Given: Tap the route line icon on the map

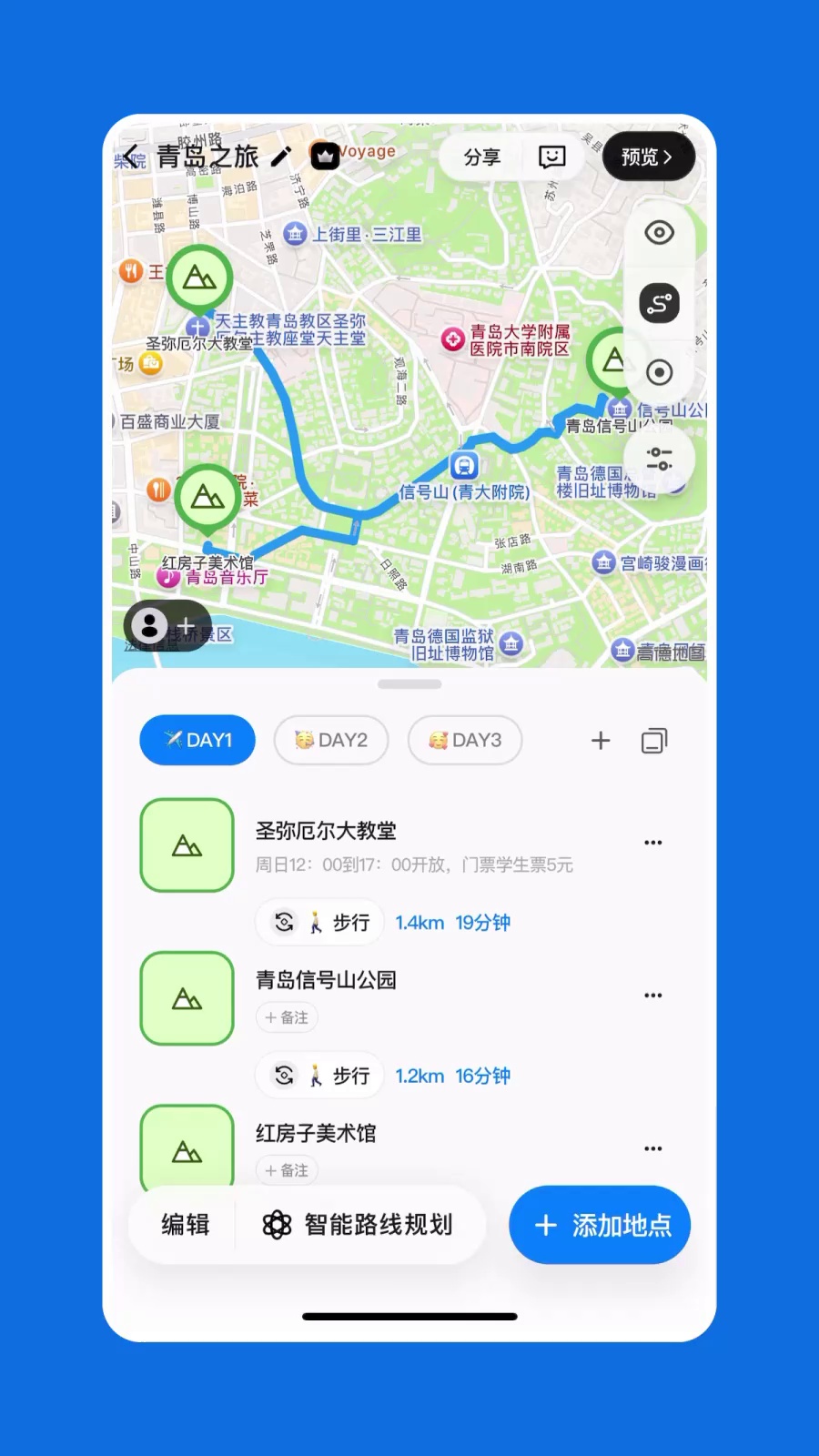Looking at the screenshot, I should pyautogui.click(x=659, y=303).
